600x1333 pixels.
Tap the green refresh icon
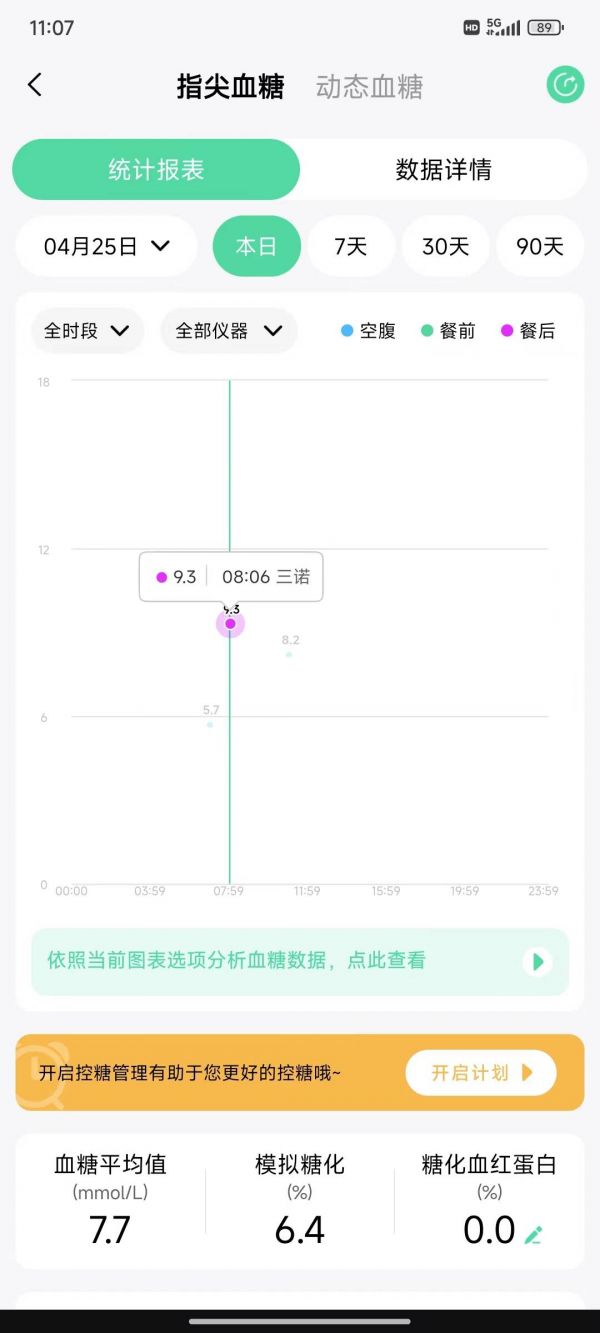pos(565,85)
